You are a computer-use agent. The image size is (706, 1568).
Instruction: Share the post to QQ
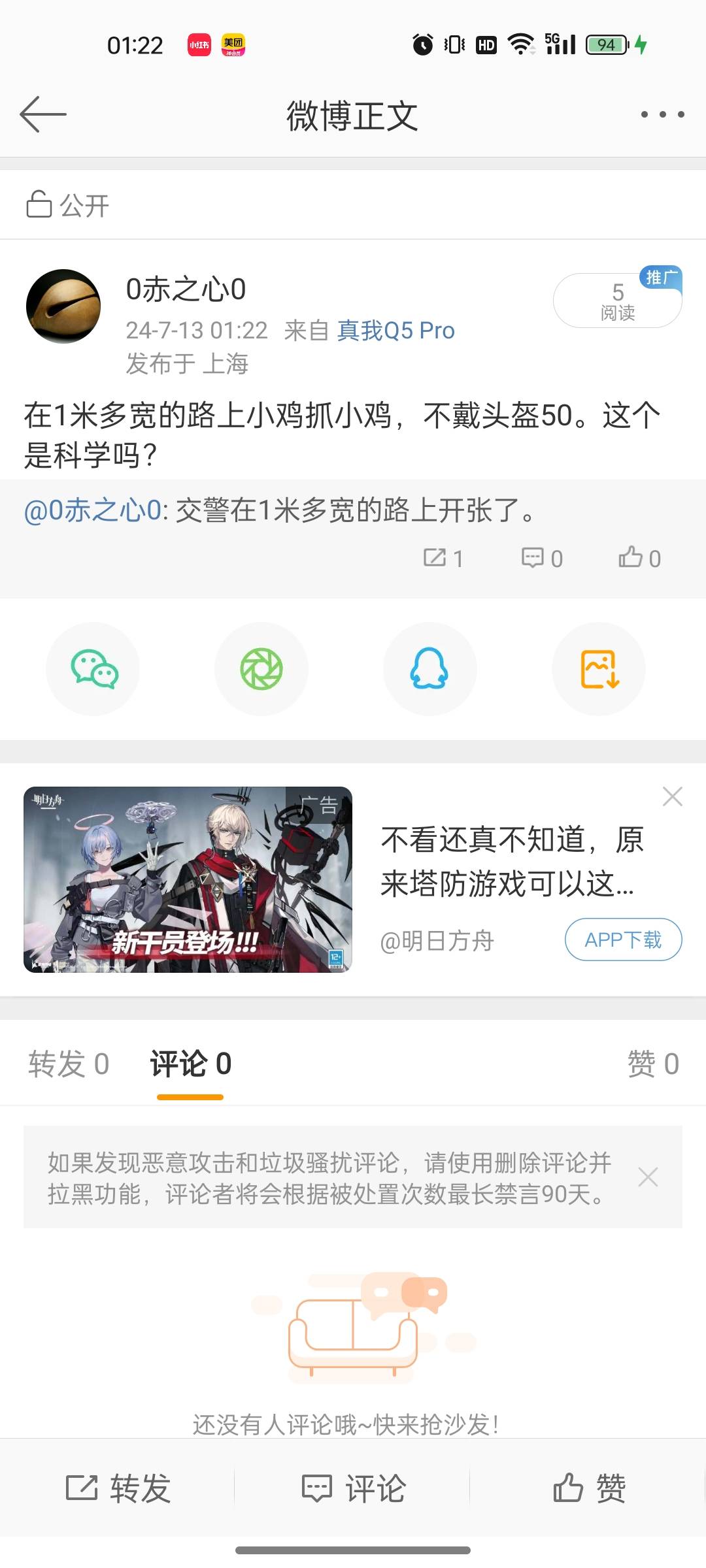(x=429, y=669)
